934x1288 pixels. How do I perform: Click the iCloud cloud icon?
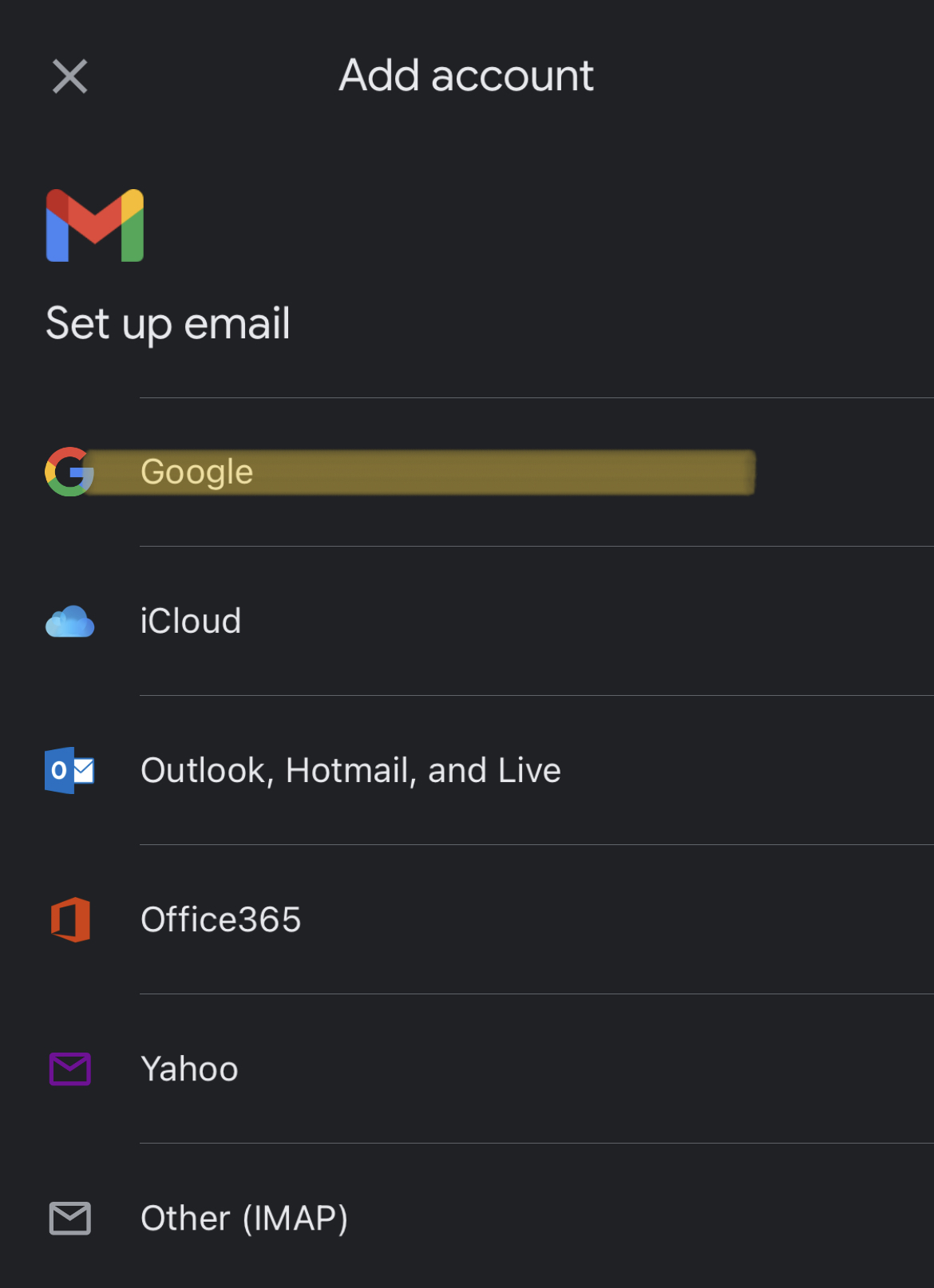(70, 621)
